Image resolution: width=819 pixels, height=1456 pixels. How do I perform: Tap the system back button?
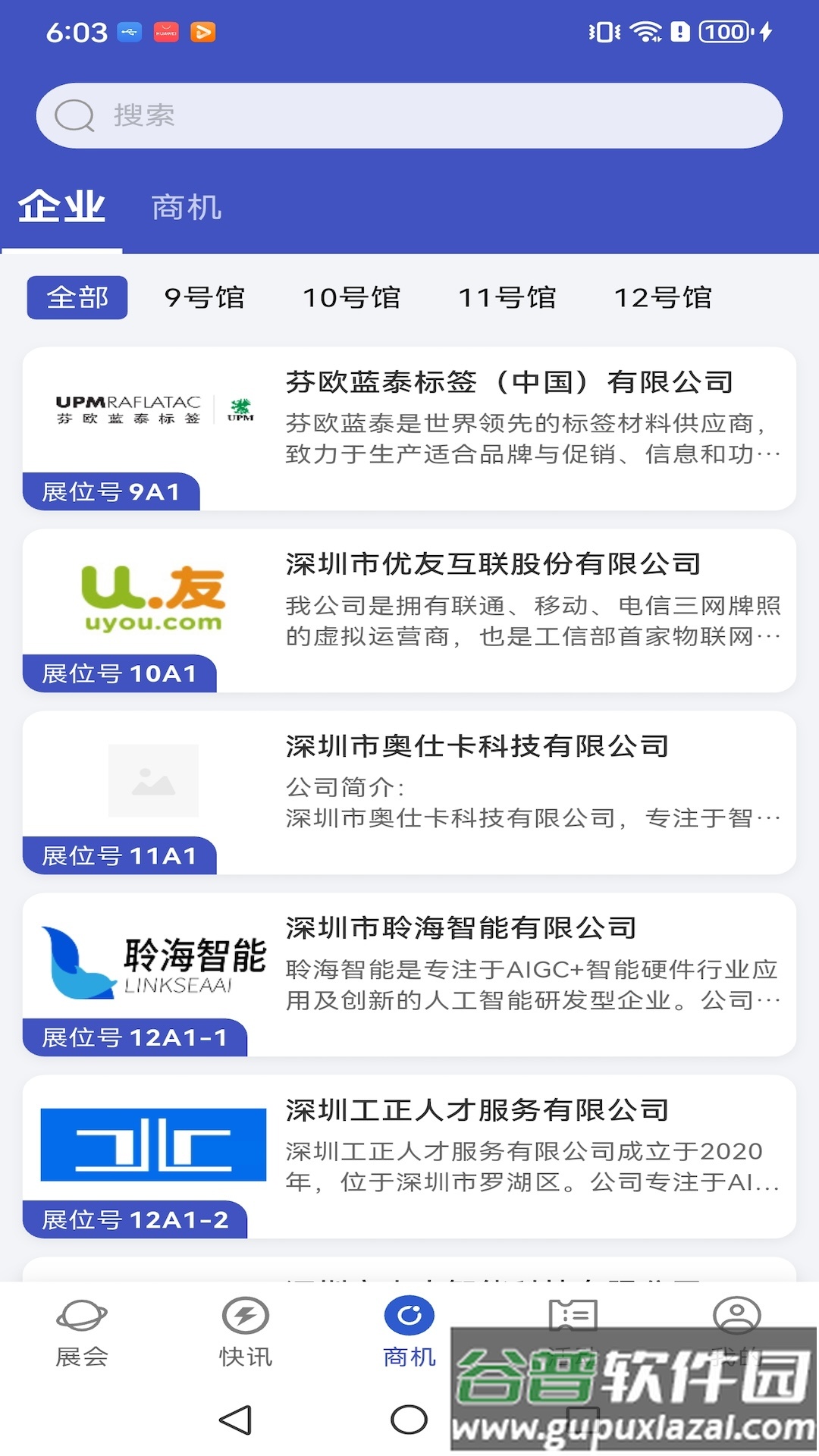[235, 1420]
